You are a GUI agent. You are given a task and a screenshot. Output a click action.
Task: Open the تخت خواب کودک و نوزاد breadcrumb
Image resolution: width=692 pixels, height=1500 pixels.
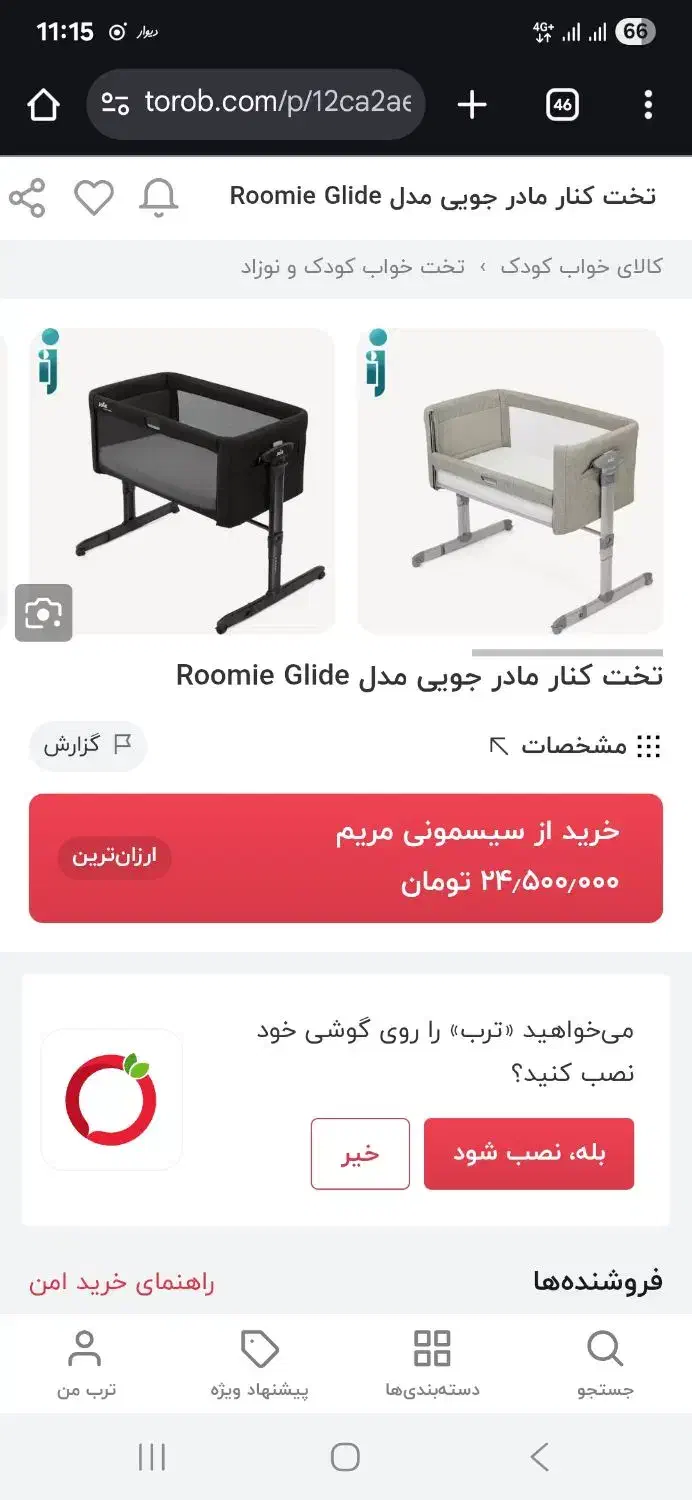(352, 267)
